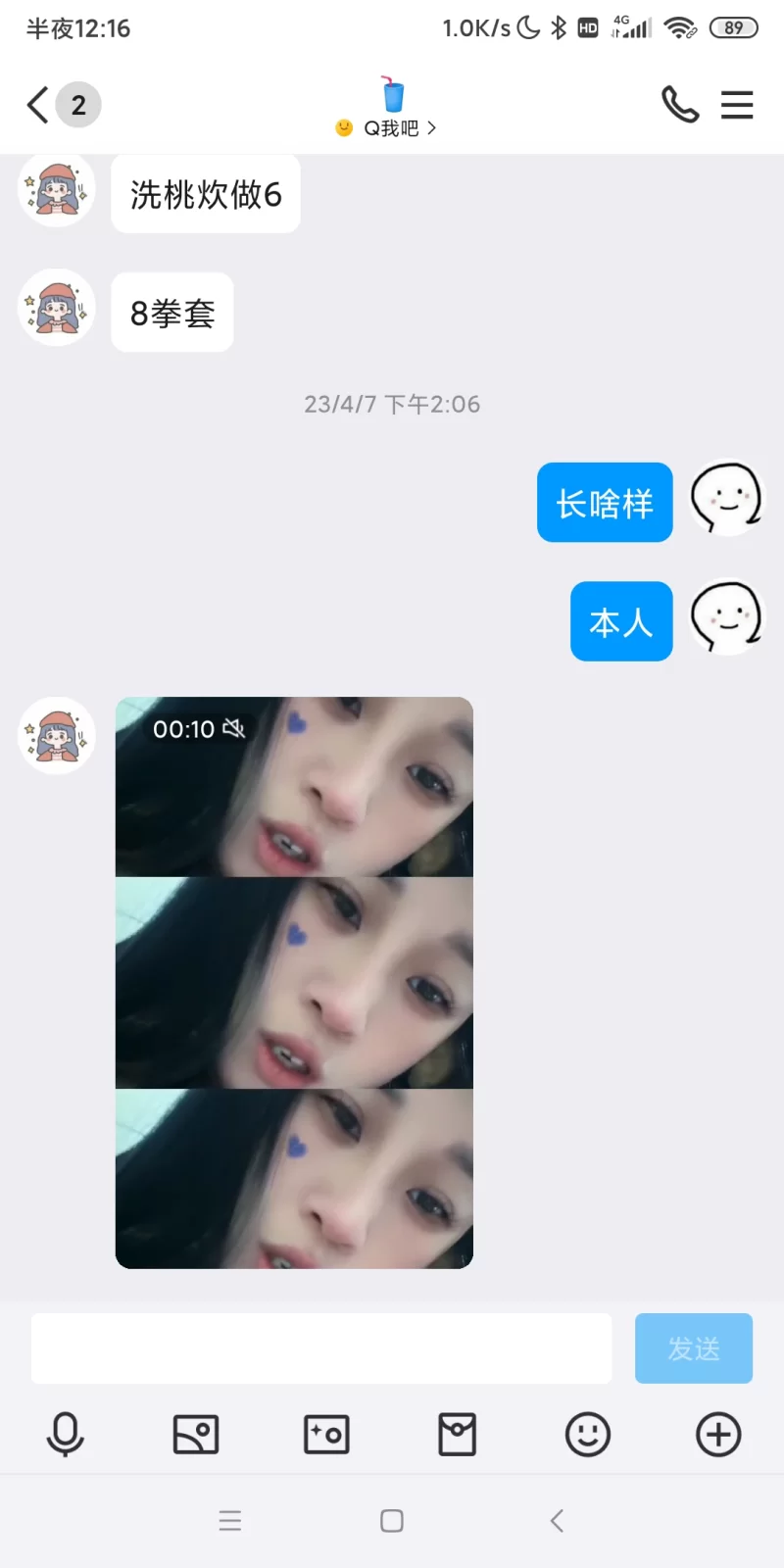
Task: Expand more options with the plus icon
Action: (718, 1435)
